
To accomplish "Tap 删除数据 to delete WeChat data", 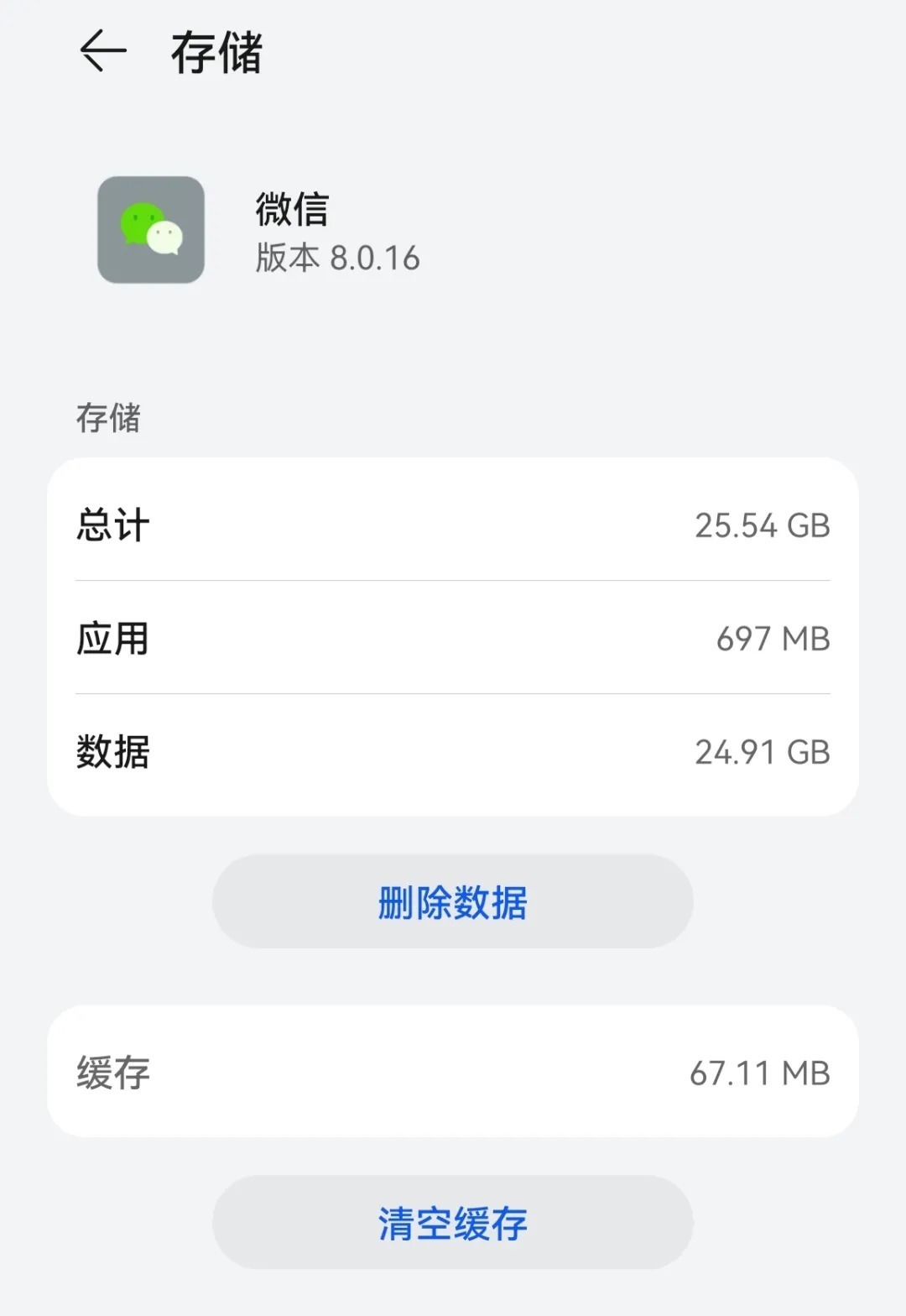I will point(452,902).
